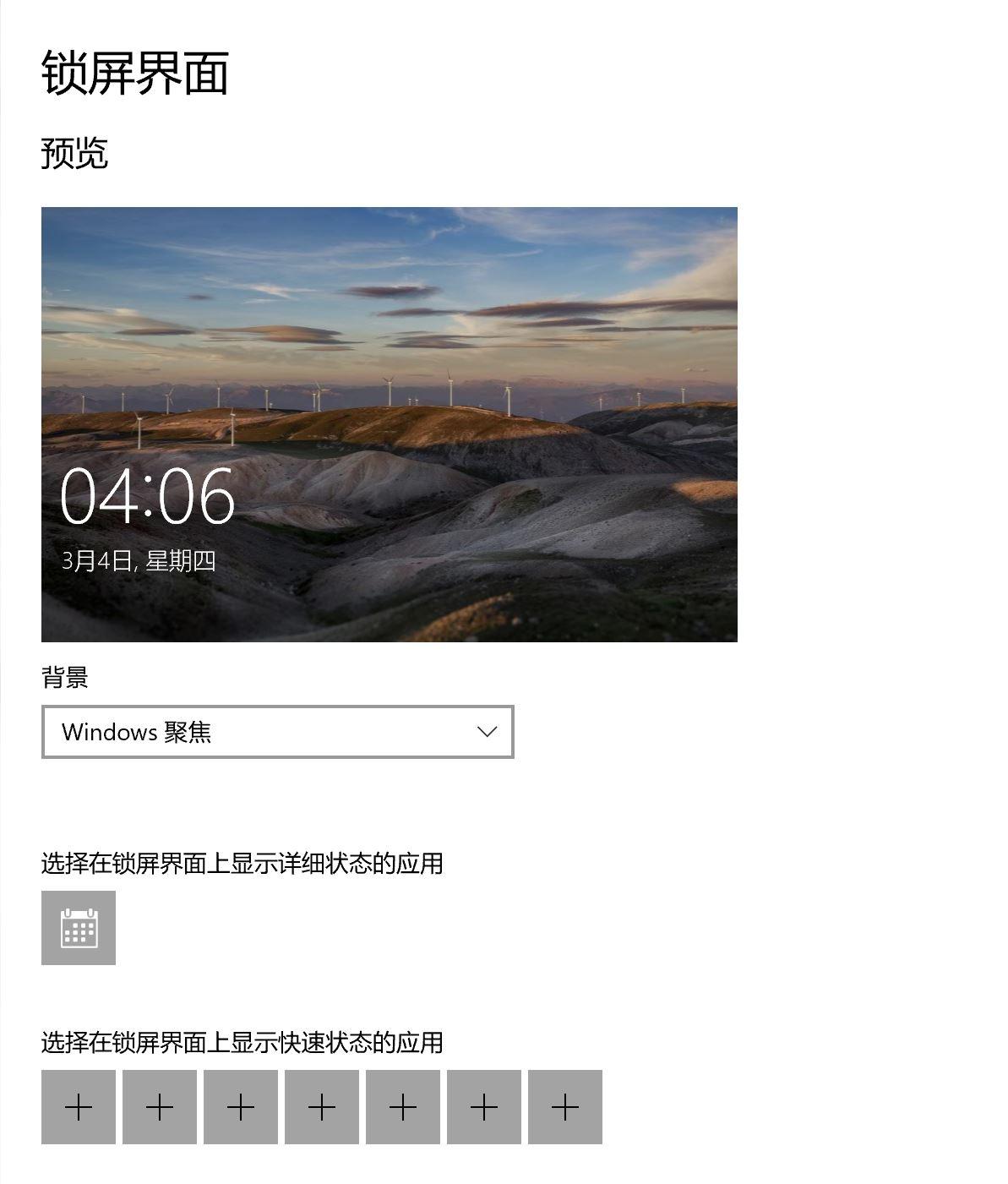Add the fifth quick status app

pyautogui.click(x=403, y=1107)
